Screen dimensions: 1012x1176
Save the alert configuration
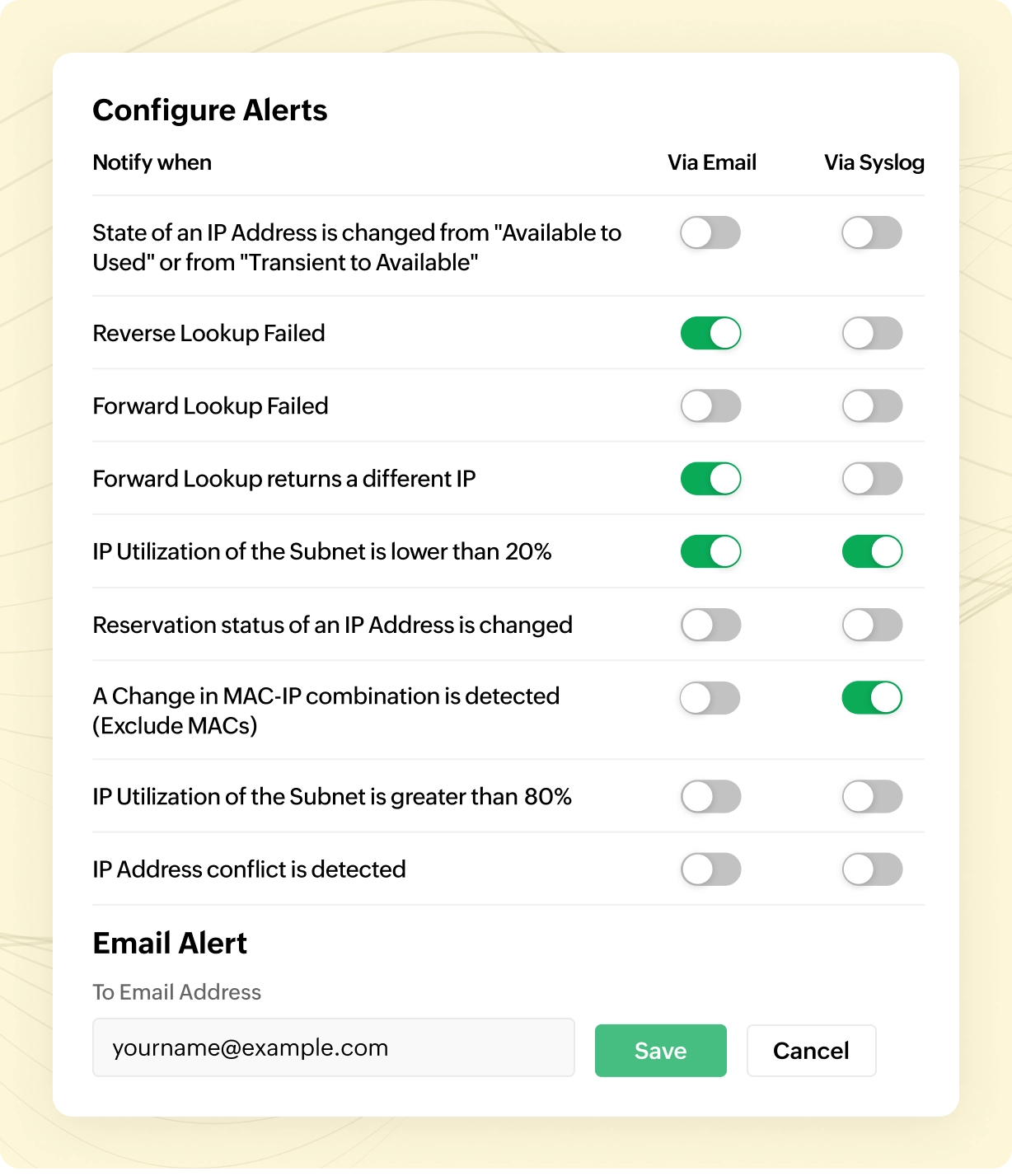[x=660, y=1051]
